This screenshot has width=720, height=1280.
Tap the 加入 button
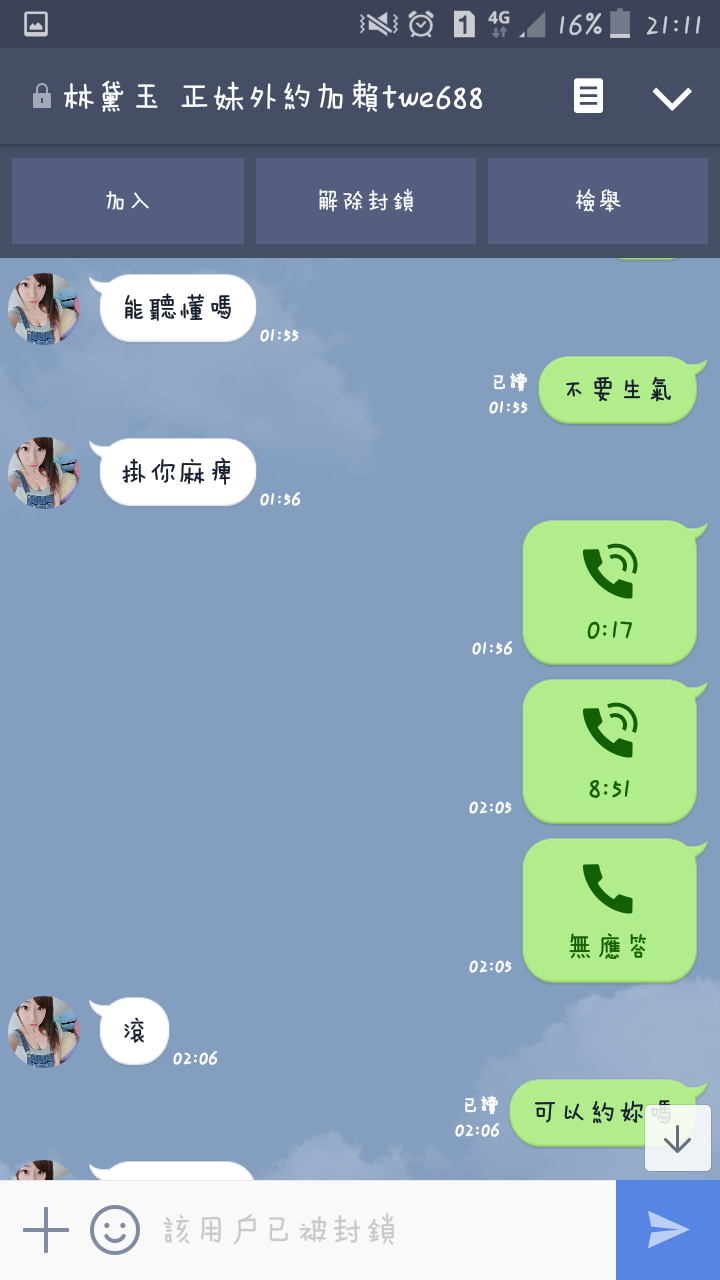tap(128, 201)
